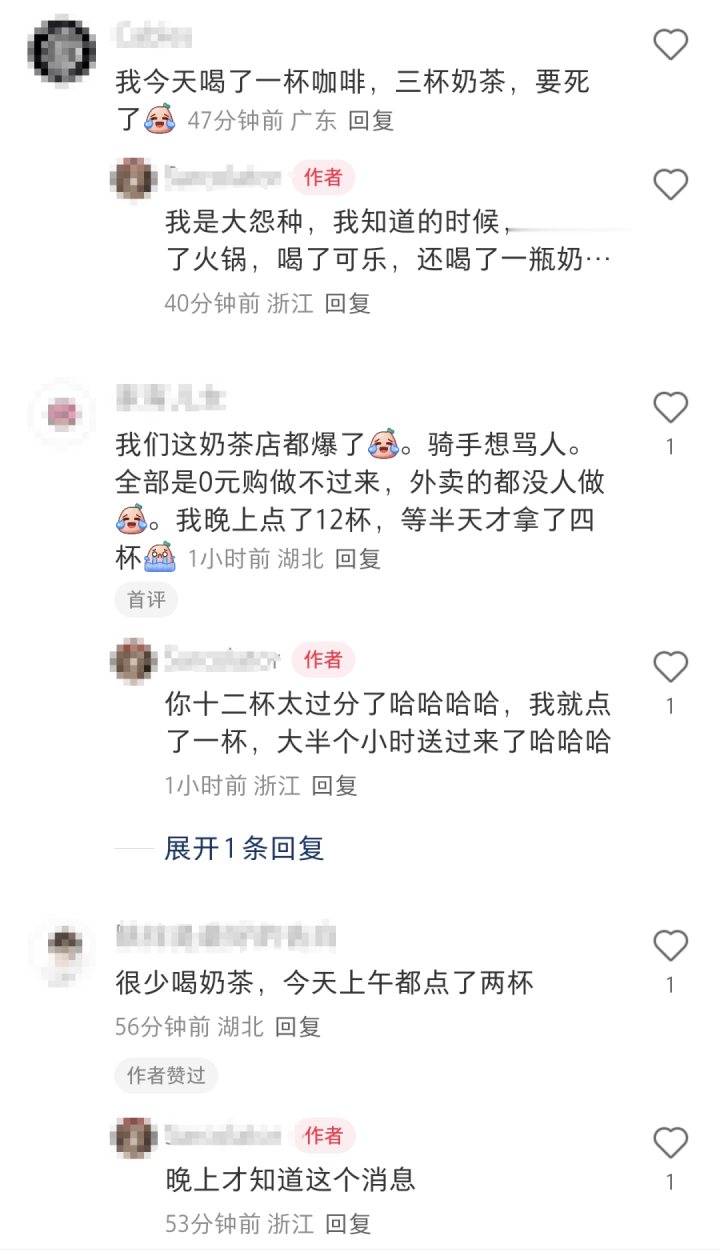Screen dimensions: 720x1252
Task: Open the dark avatar of the first commenter
Action: 62,49
